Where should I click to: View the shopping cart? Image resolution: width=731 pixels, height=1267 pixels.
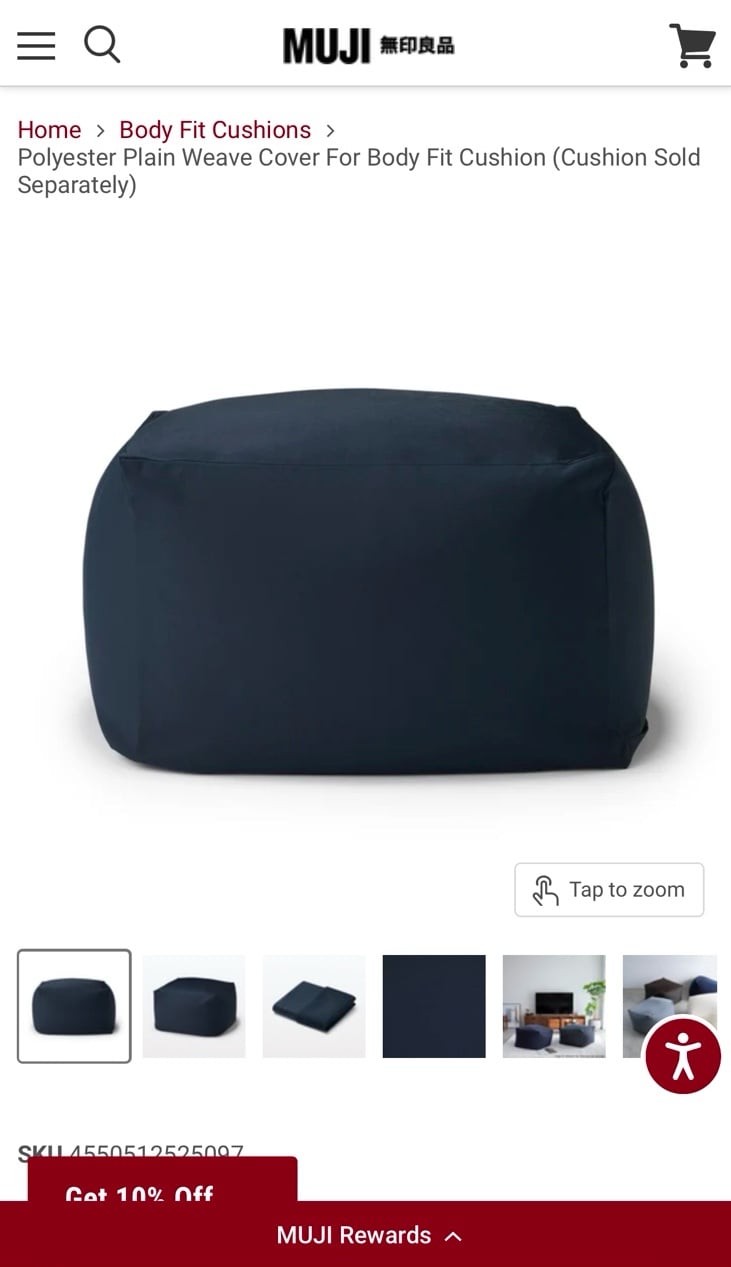coord(692,45)
